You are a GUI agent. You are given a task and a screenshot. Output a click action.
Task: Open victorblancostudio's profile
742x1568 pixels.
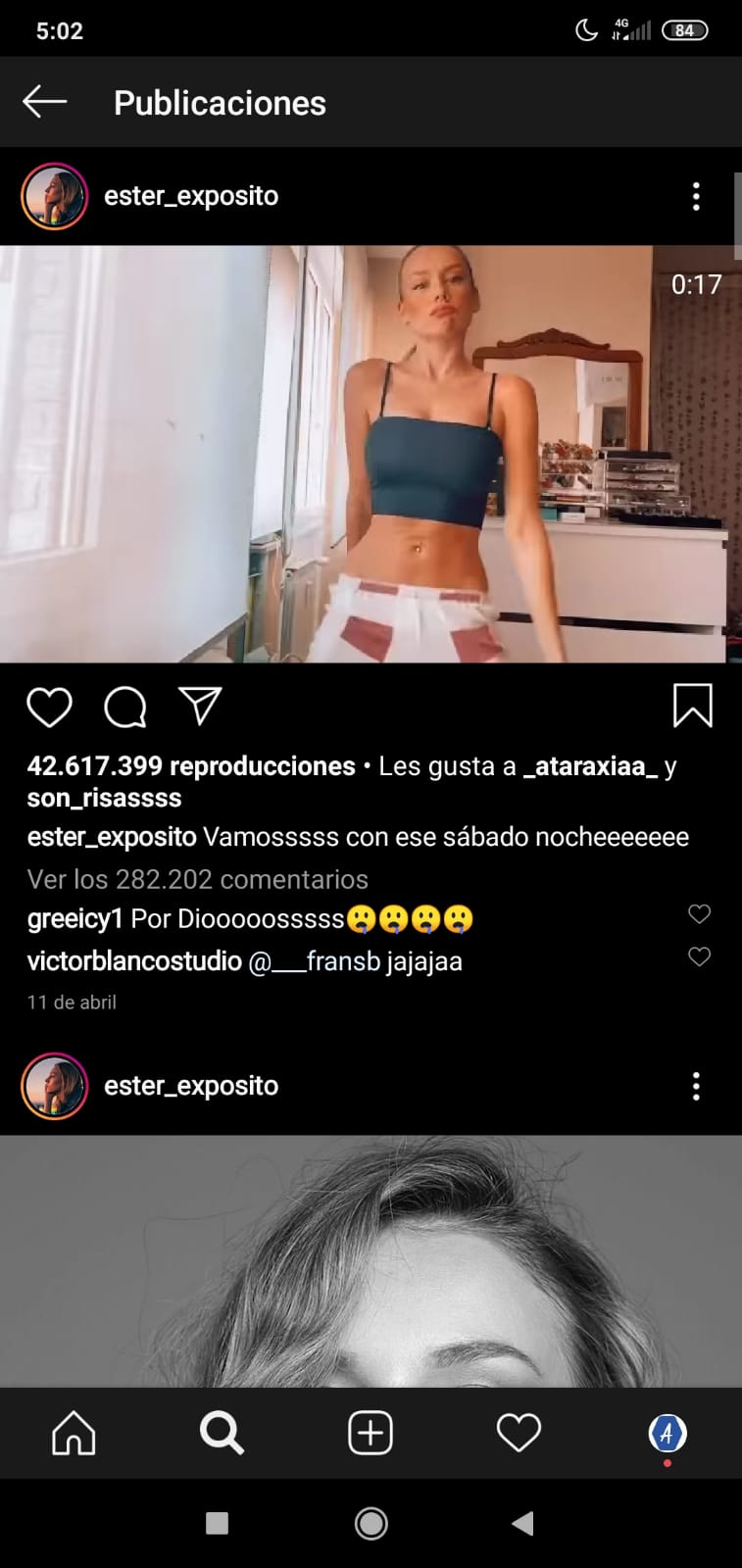(x=134, y=961)
